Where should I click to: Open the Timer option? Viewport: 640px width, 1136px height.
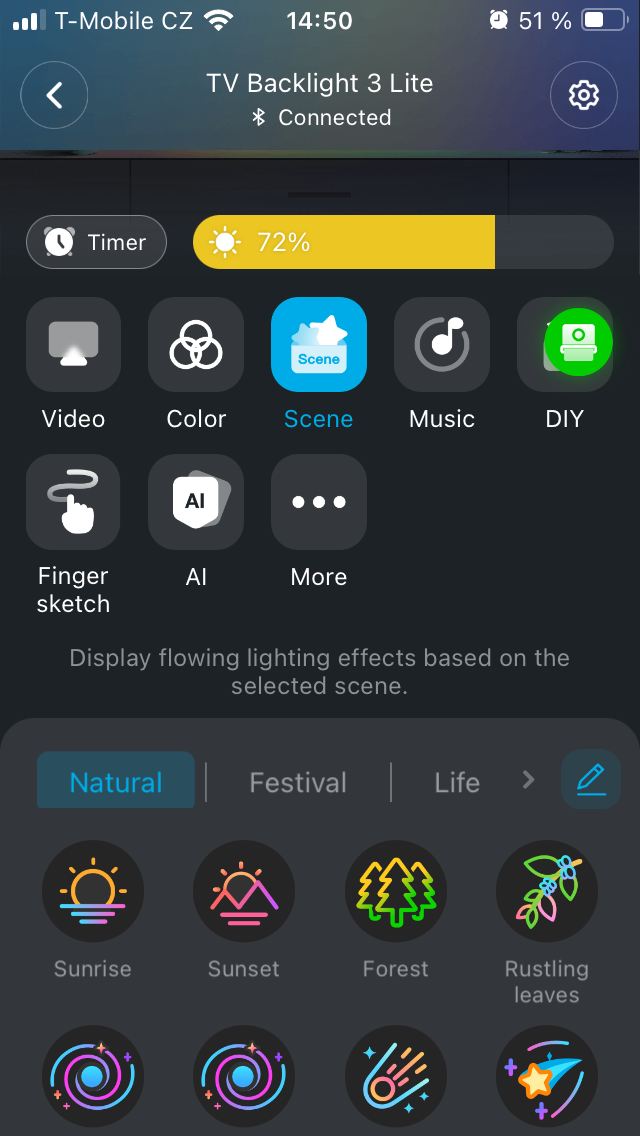[96, 242]
